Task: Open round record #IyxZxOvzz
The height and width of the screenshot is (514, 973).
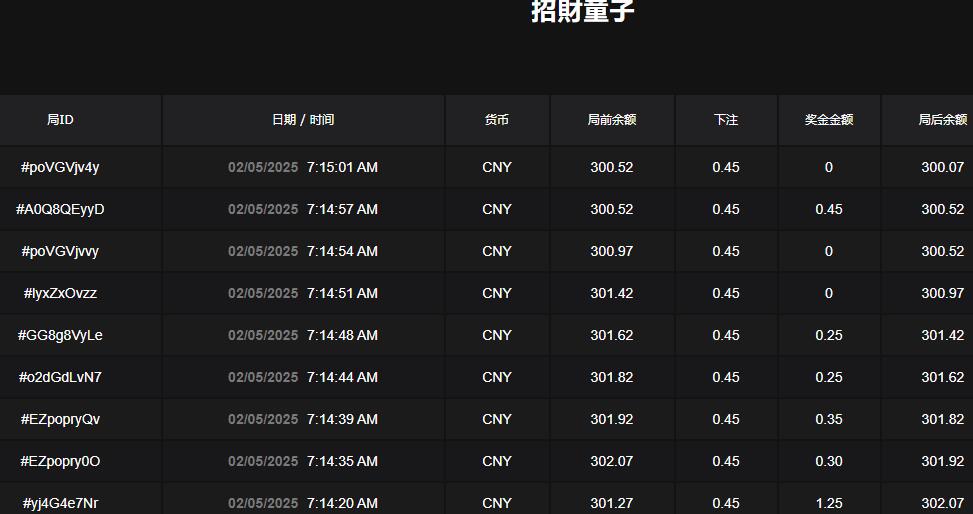Action: 60,293
